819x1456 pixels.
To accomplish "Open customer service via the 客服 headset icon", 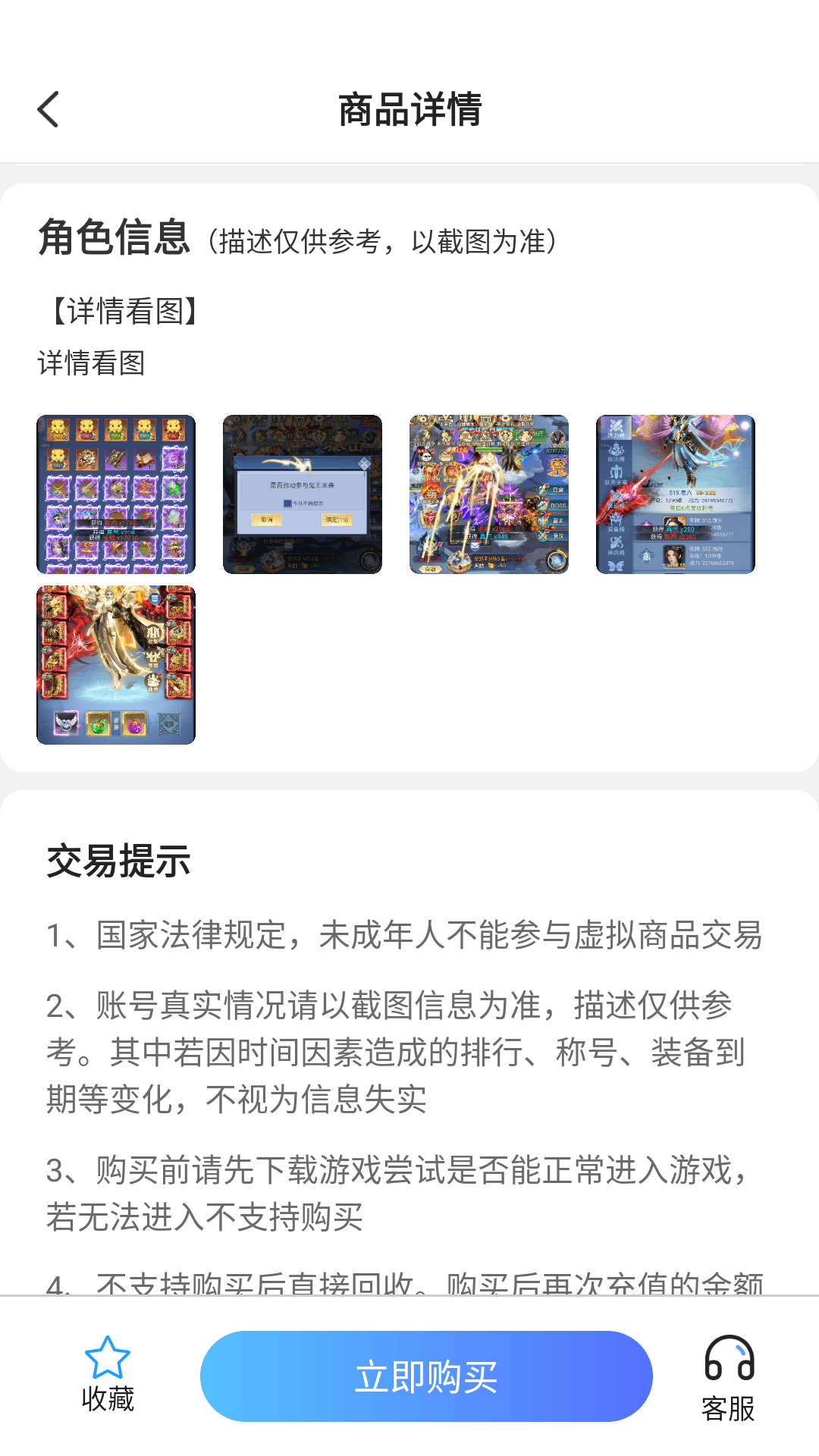I will pos(726,1363).
